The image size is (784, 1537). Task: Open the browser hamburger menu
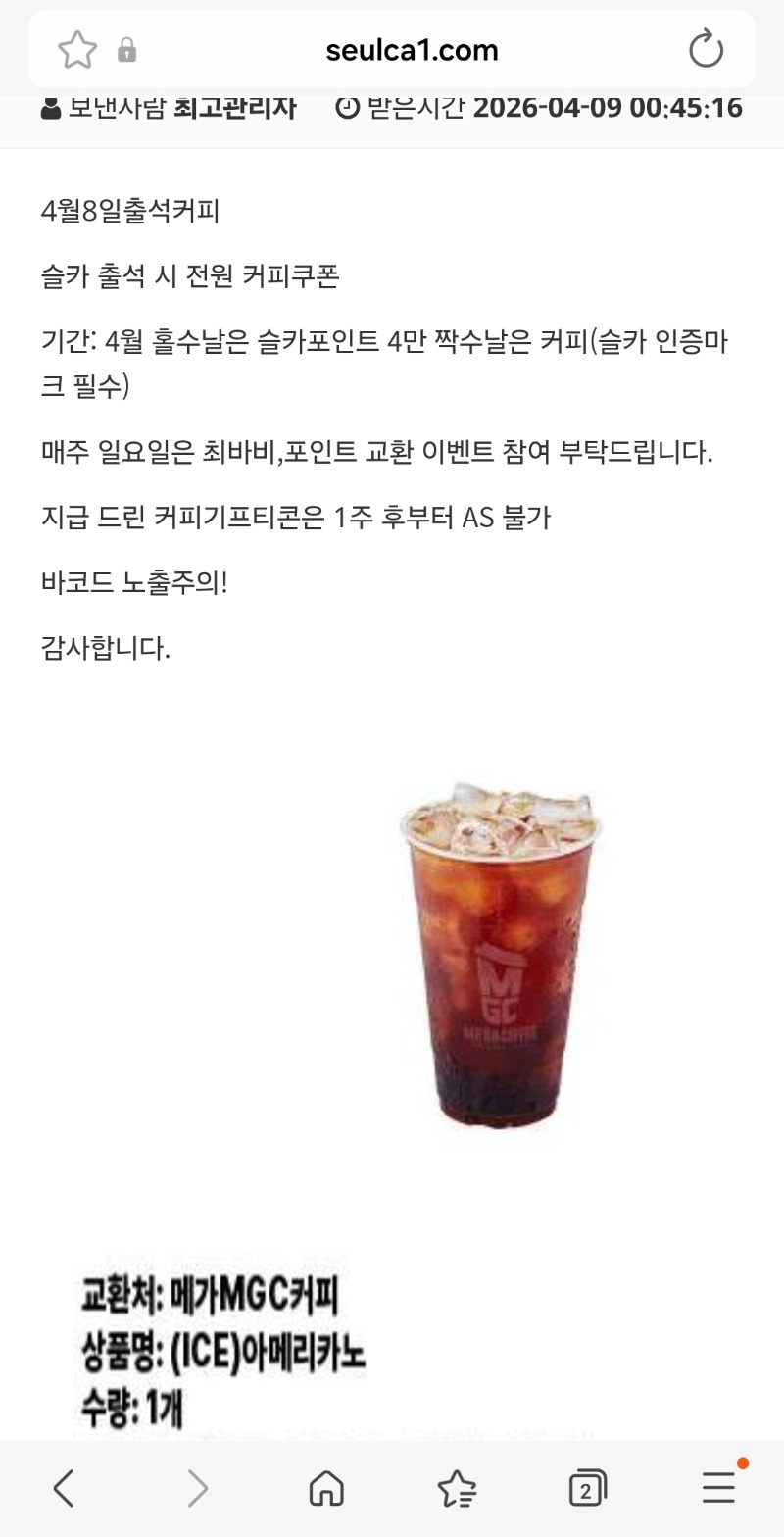pyautogui.click(x=719, y=1489)
